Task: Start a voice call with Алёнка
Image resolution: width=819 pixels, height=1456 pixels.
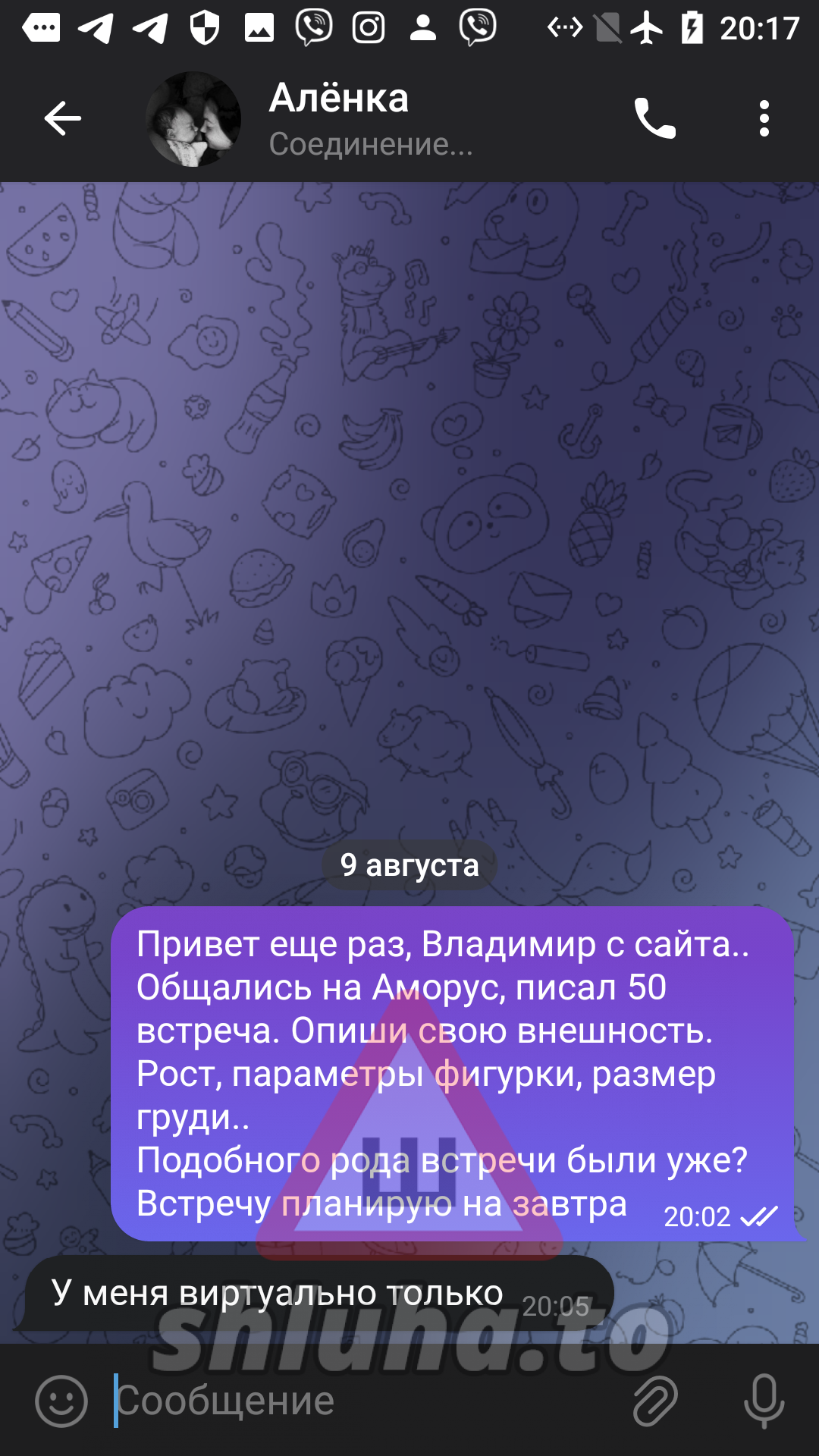Action: point(654,119)
